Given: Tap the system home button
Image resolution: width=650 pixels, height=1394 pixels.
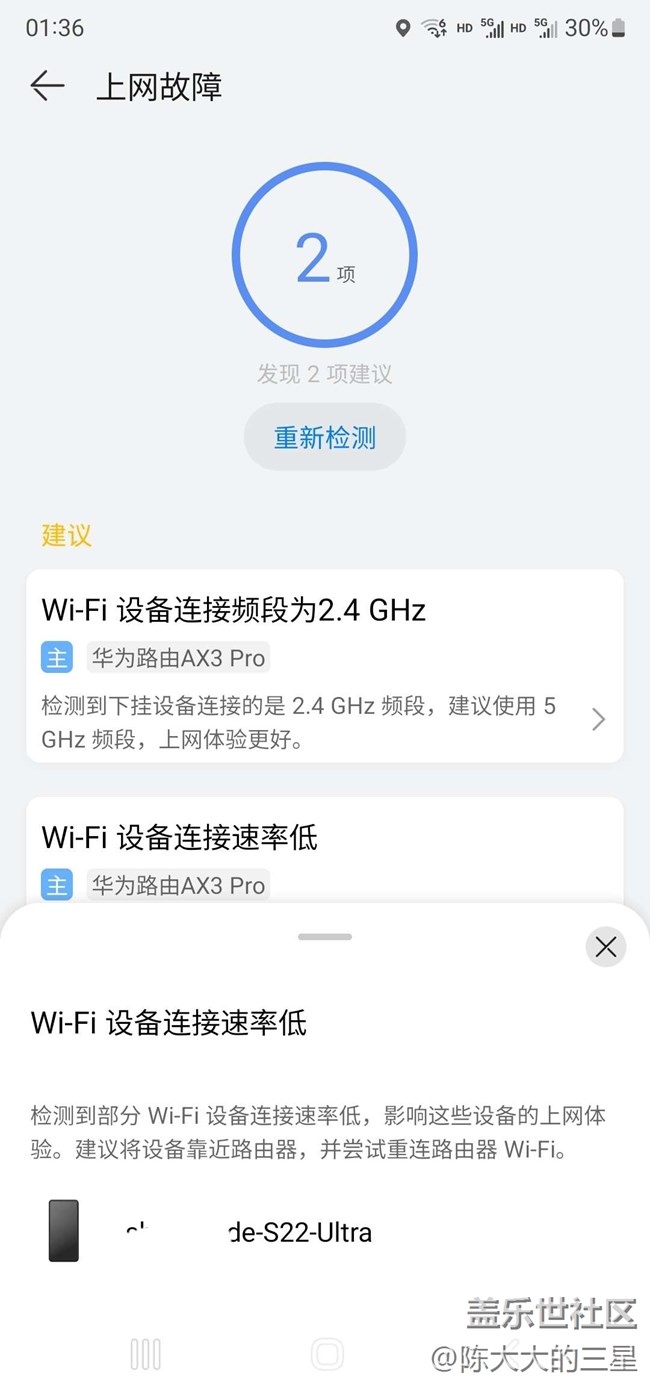Looking at the screenshot, I should point(327,1355).
